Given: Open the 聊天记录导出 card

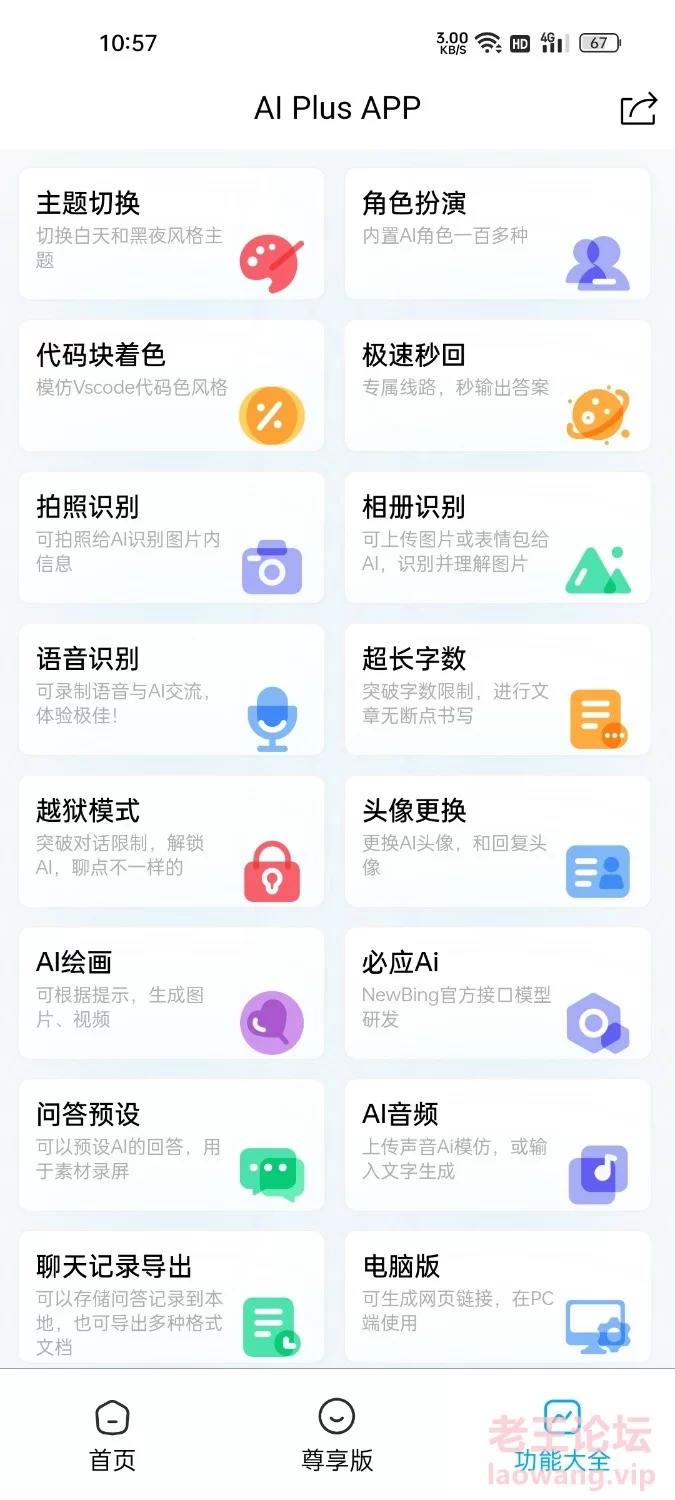Looking at the screenshot, I should click(x=172, y=1297).
